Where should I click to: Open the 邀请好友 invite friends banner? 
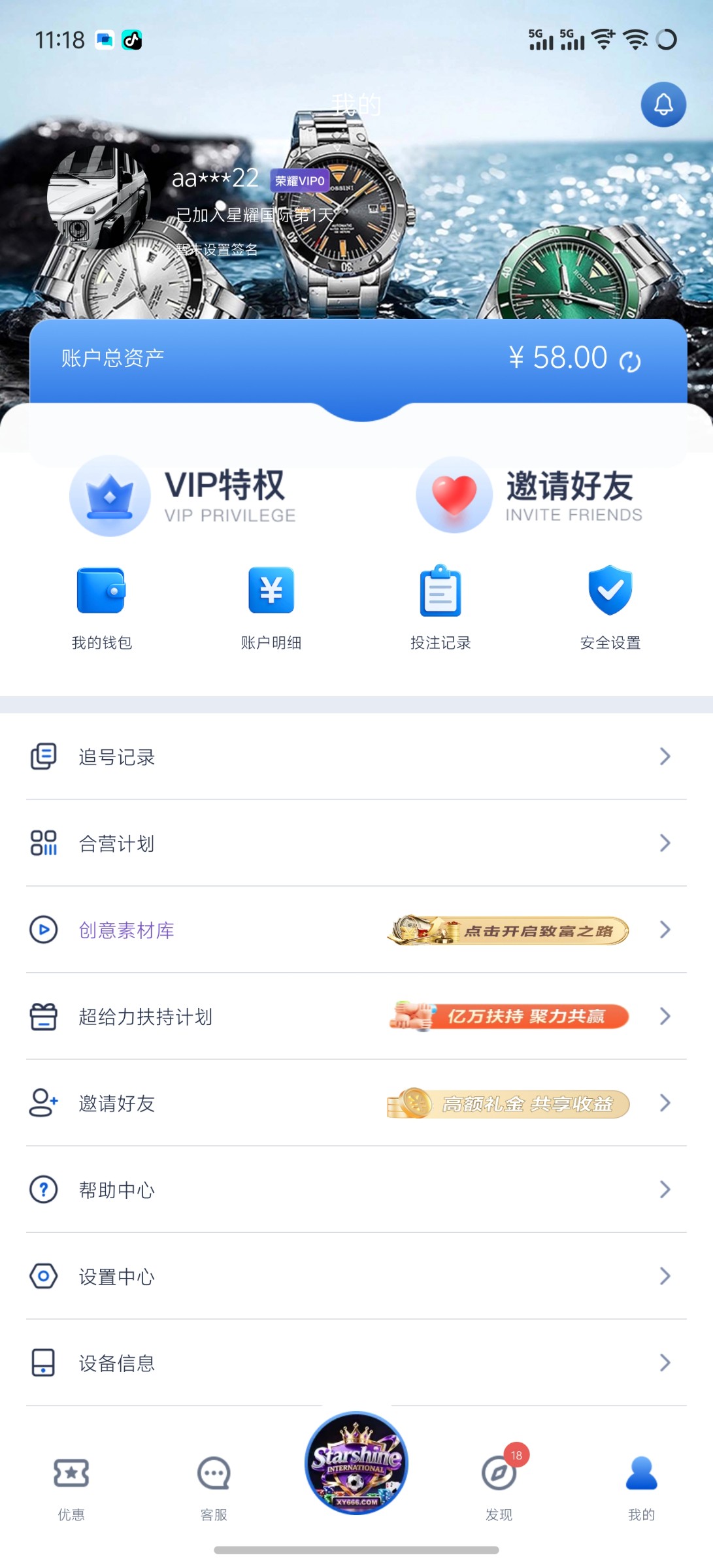pyautogui.click(x=529, y=497)
